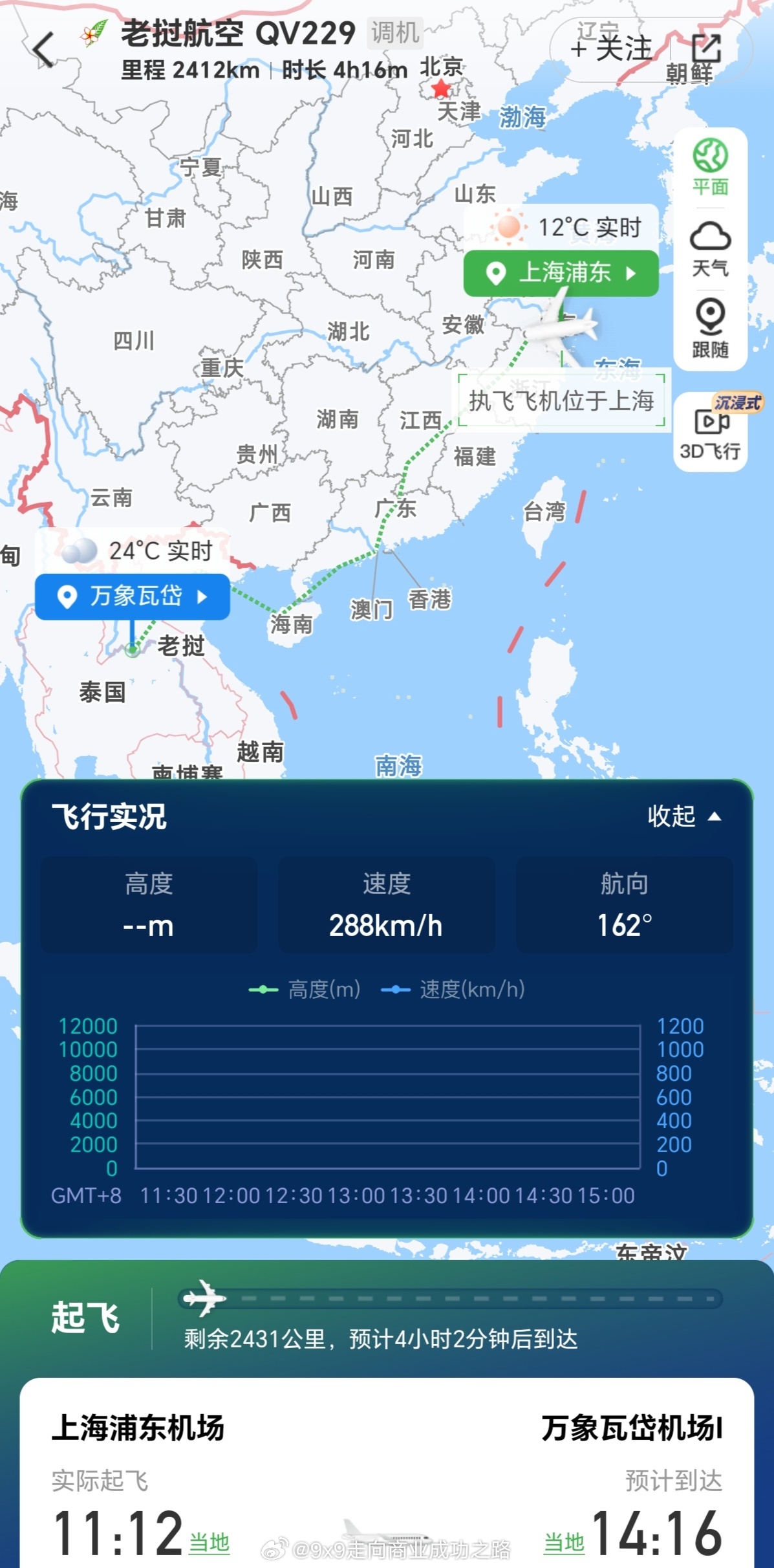Tap the 执飞飞机位于上海 aircraft location tip
This screenshot has width=774, height=1568.
click(x=561, y=401)
